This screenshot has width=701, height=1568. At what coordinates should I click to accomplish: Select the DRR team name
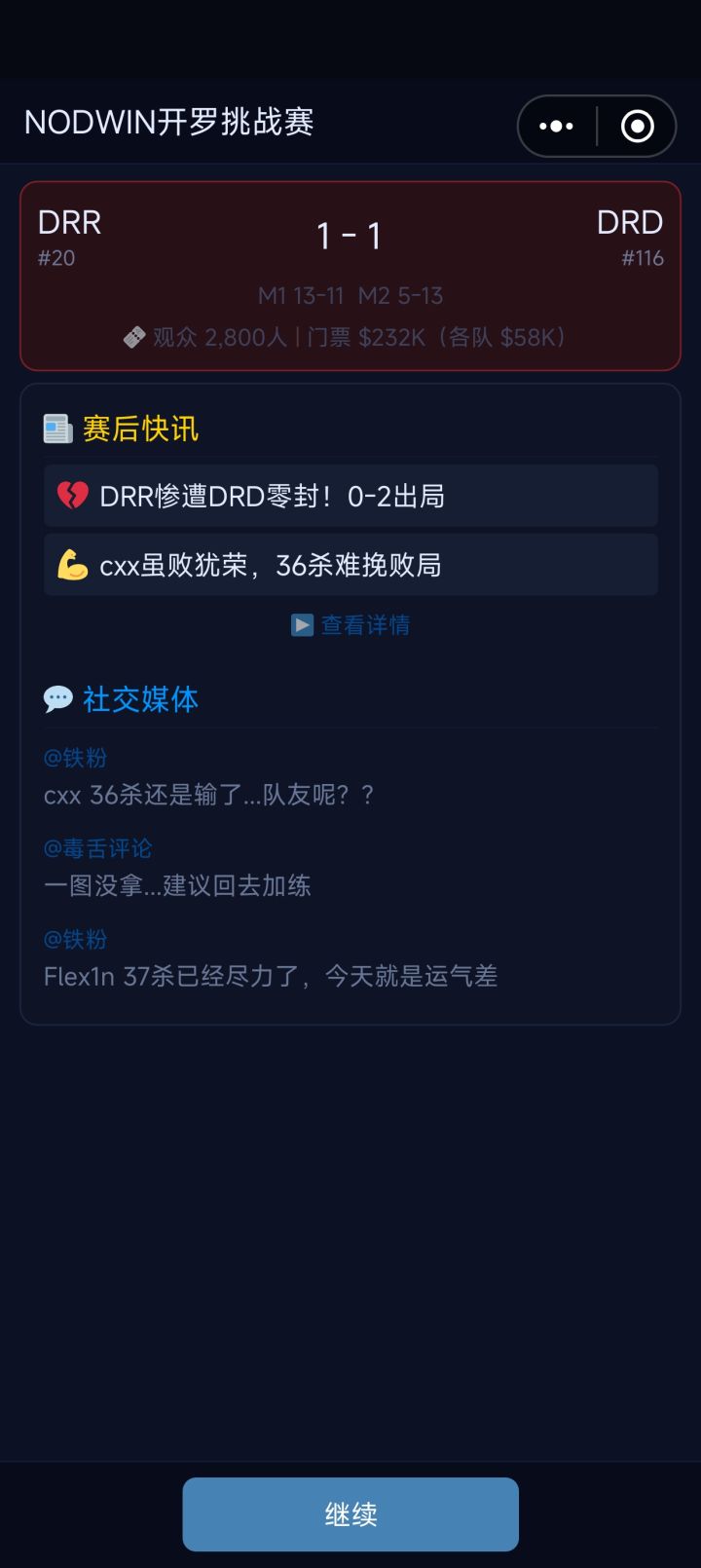69,222
